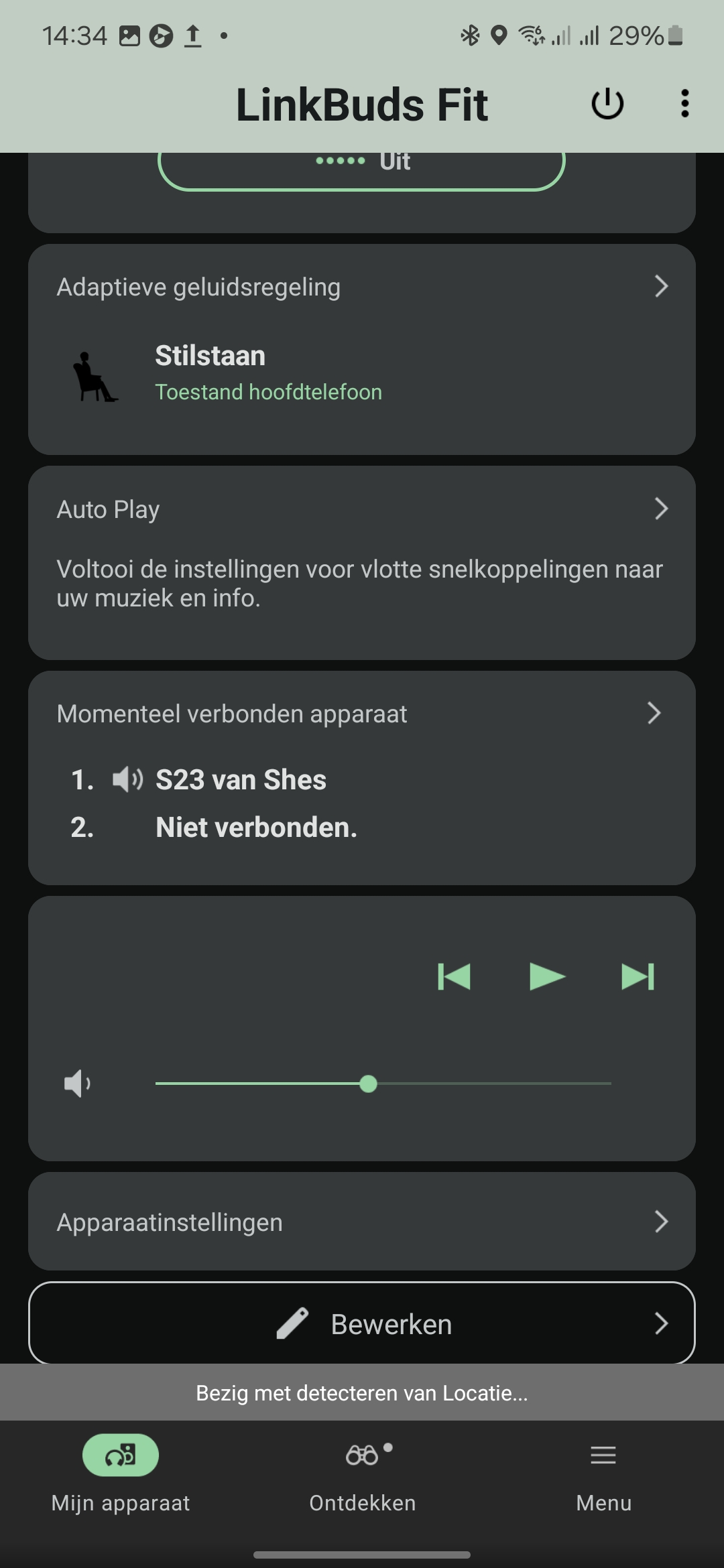Screen dimensions: 724x1568
Task: Open Momenteel verbonden apparaat details
Action: [362, 777]
